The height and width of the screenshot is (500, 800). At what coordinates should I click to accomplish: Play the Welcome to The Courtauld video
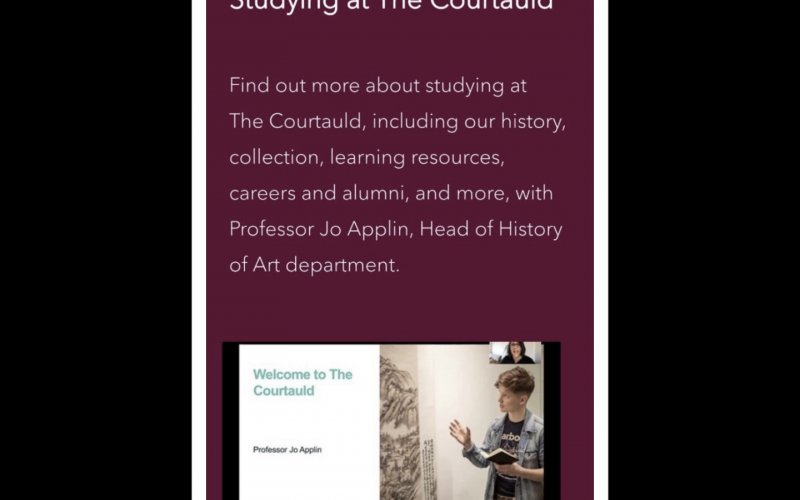coord(391,422)
